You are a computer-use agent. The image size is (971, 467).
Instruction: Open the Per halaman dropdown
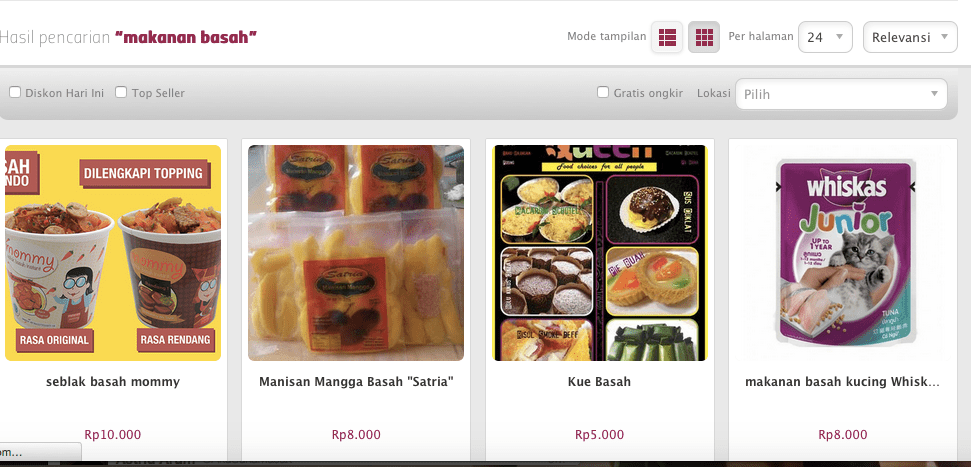pos(825,37)
